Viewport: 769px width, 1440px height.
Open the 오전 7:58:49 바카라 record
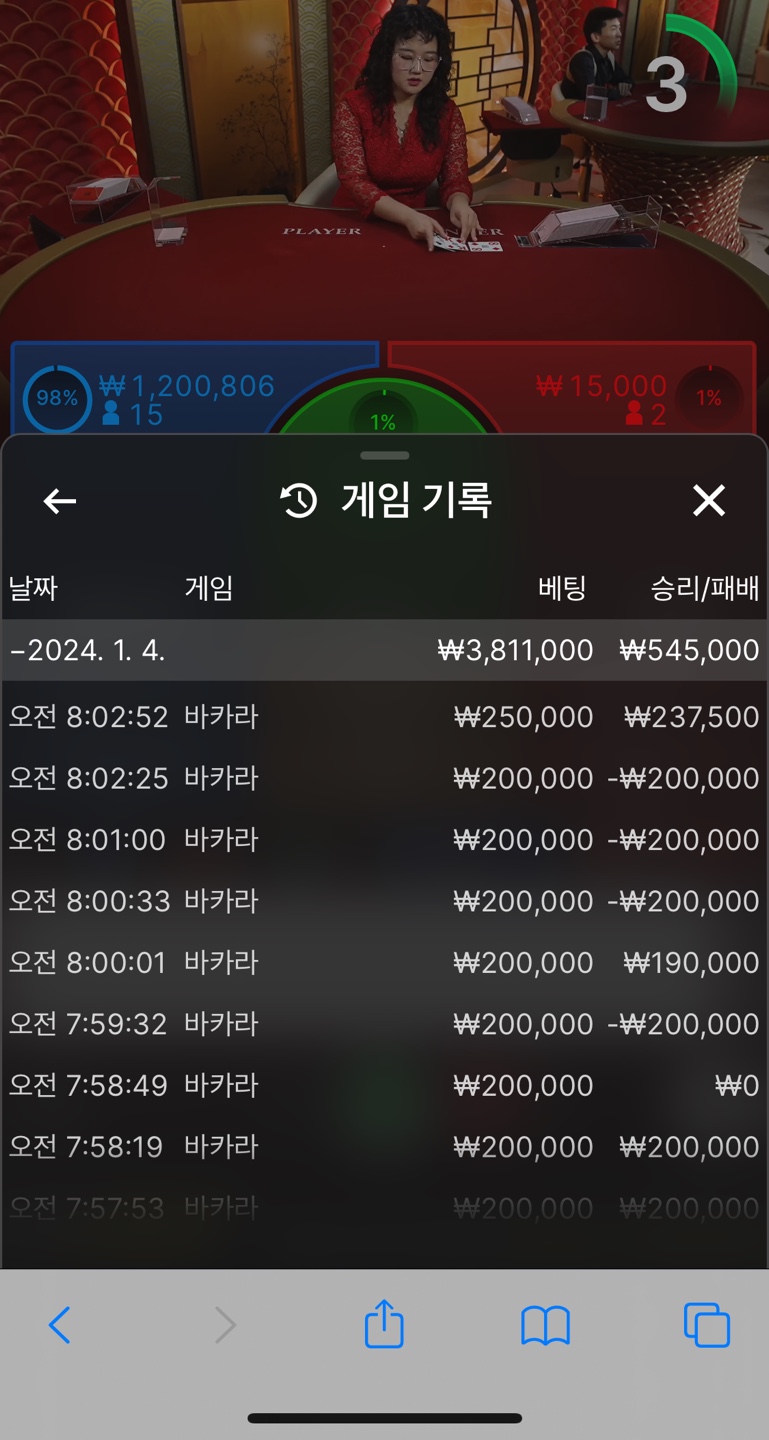click(384, 1085)
